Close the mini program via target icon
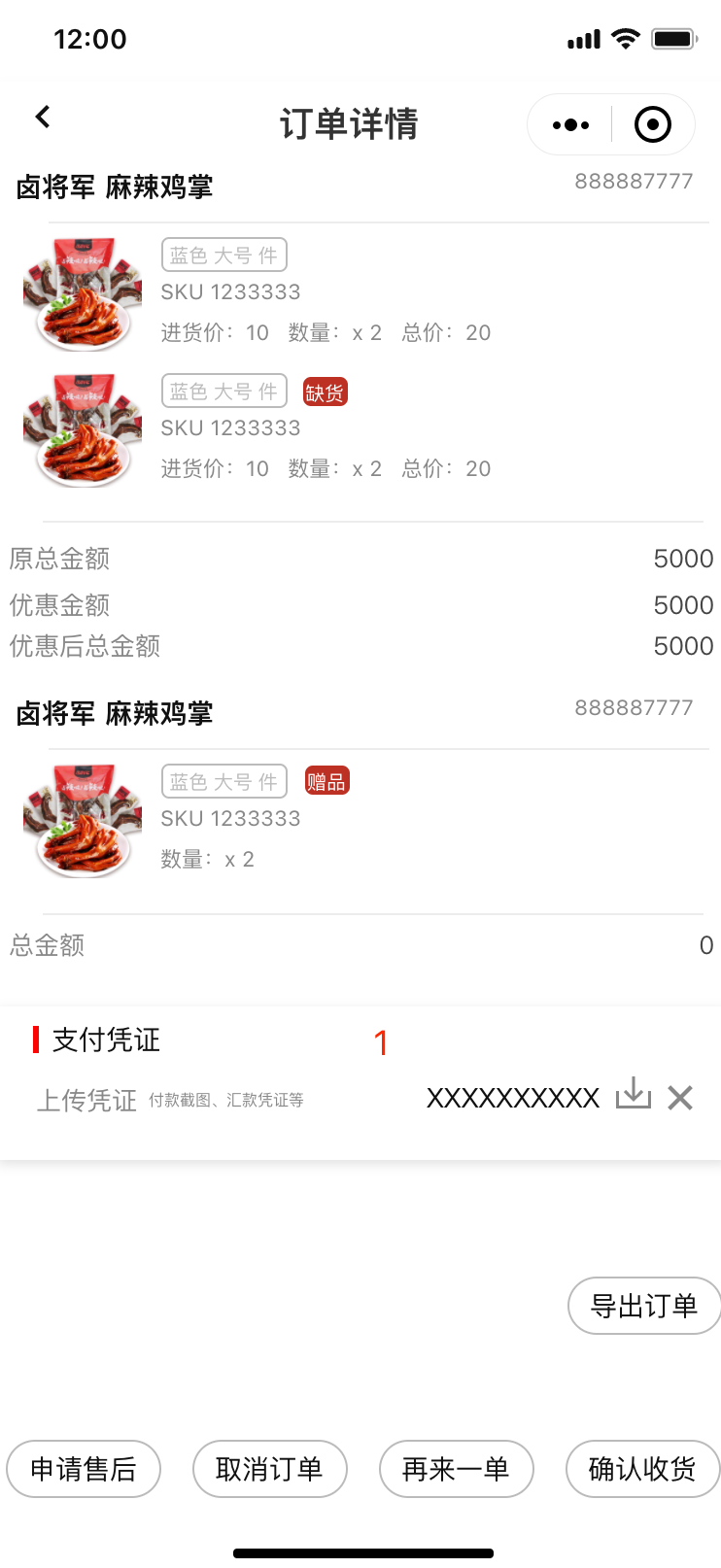The height and width of the screenshot is (1568, 721). click(x=652, y=125)
